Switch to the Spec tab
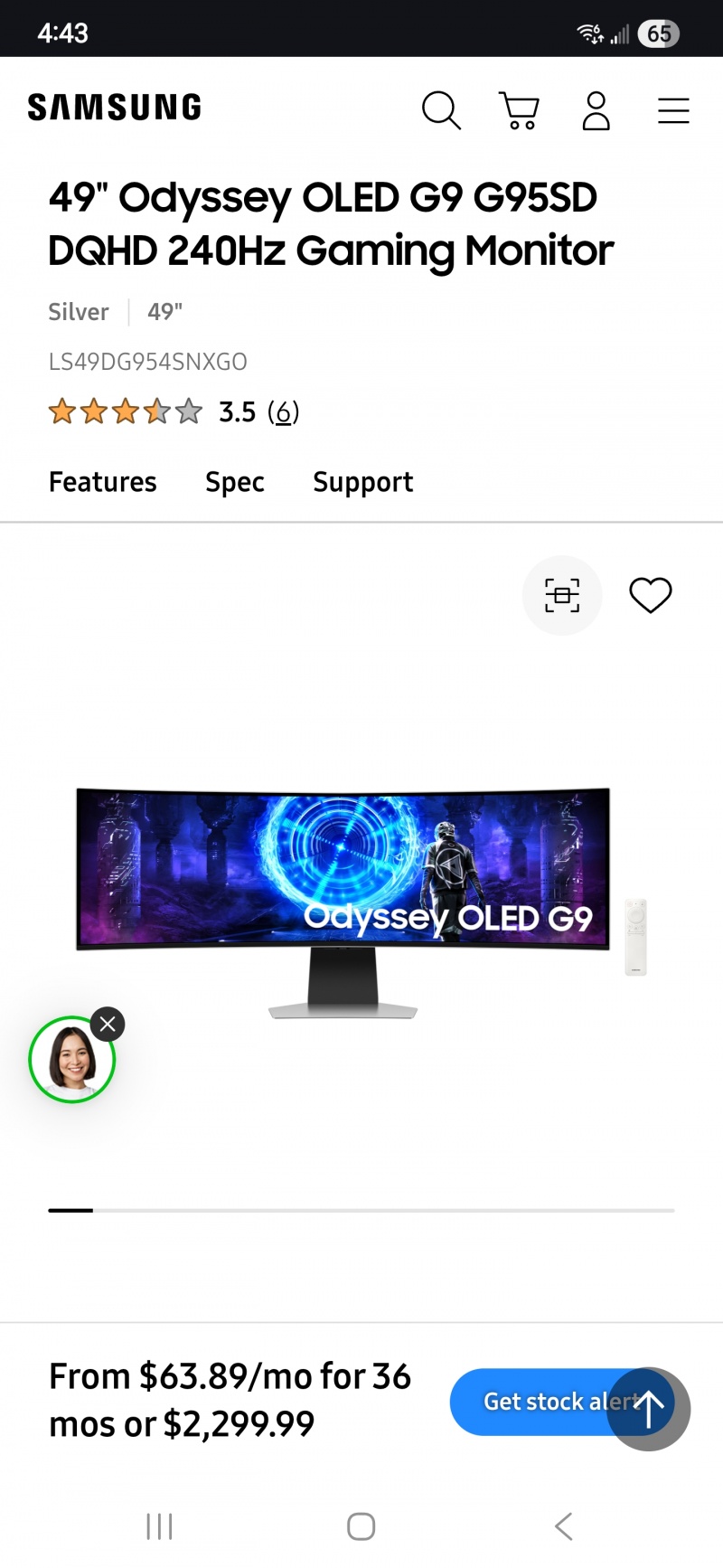Screen dimensions: 723x1568 [x=235, y=482]
